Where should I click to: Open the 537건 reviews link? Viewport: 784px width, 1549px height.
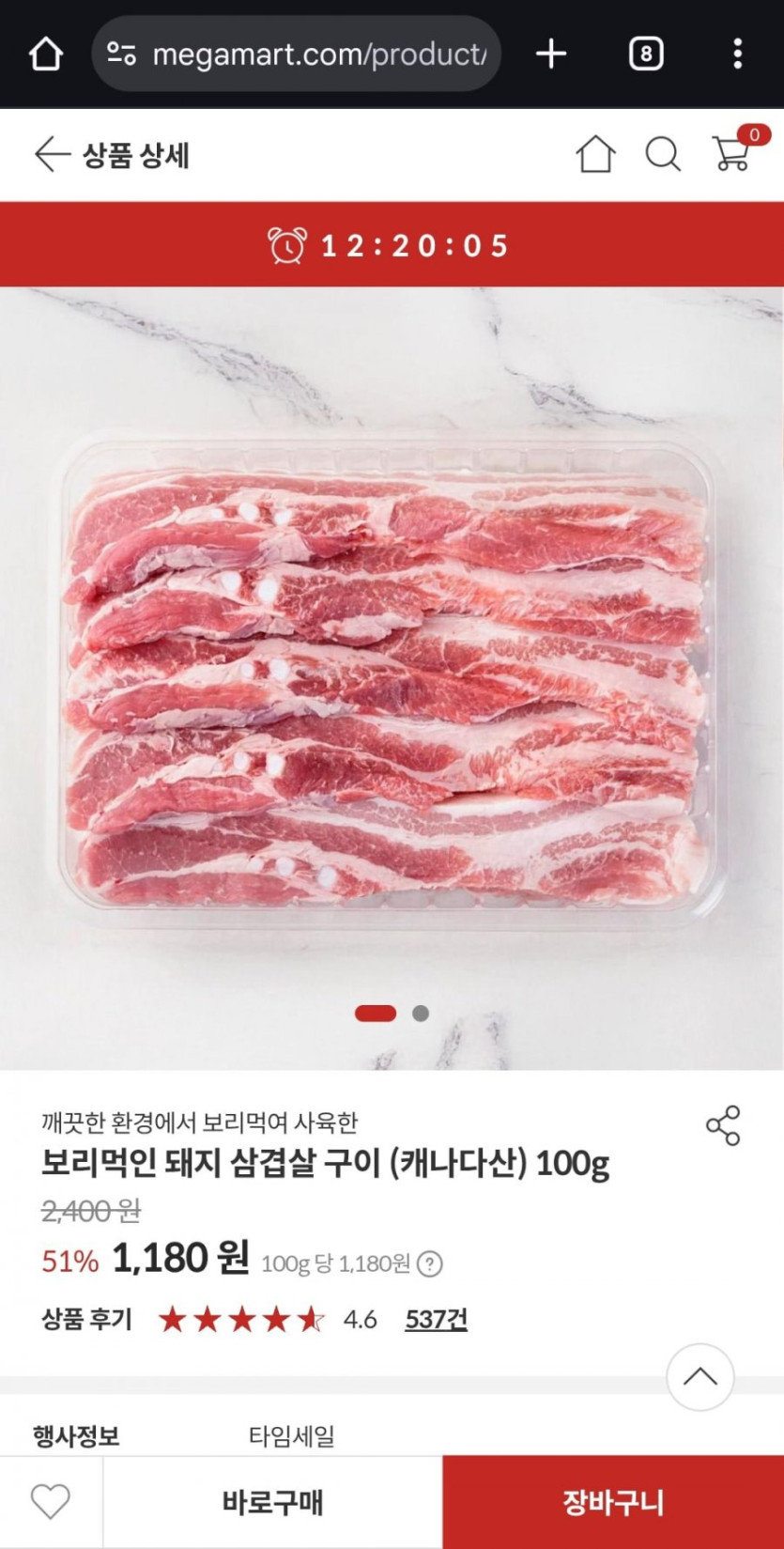[x=436, y=1320]
